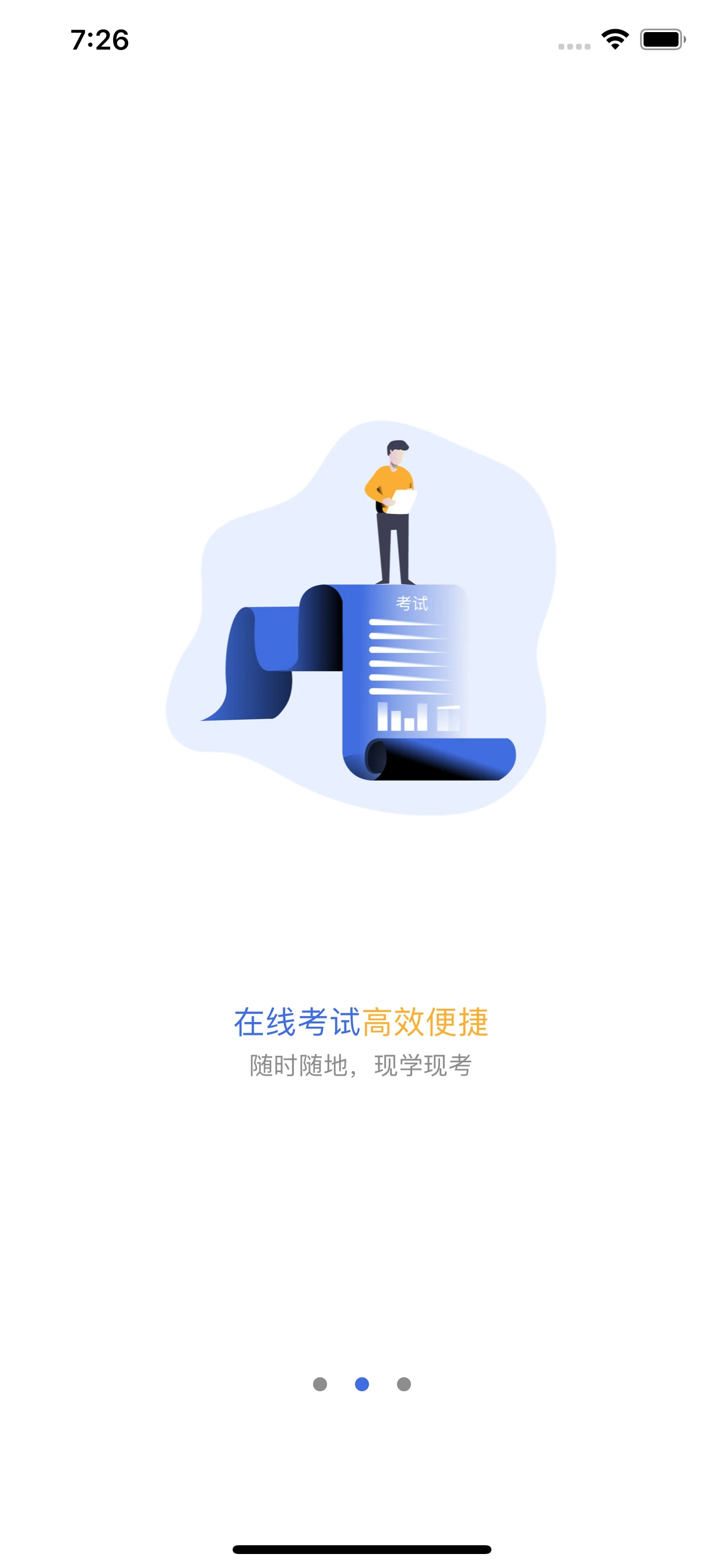
Task: Select the middle page indicator dot
Action: (362, 1384)
